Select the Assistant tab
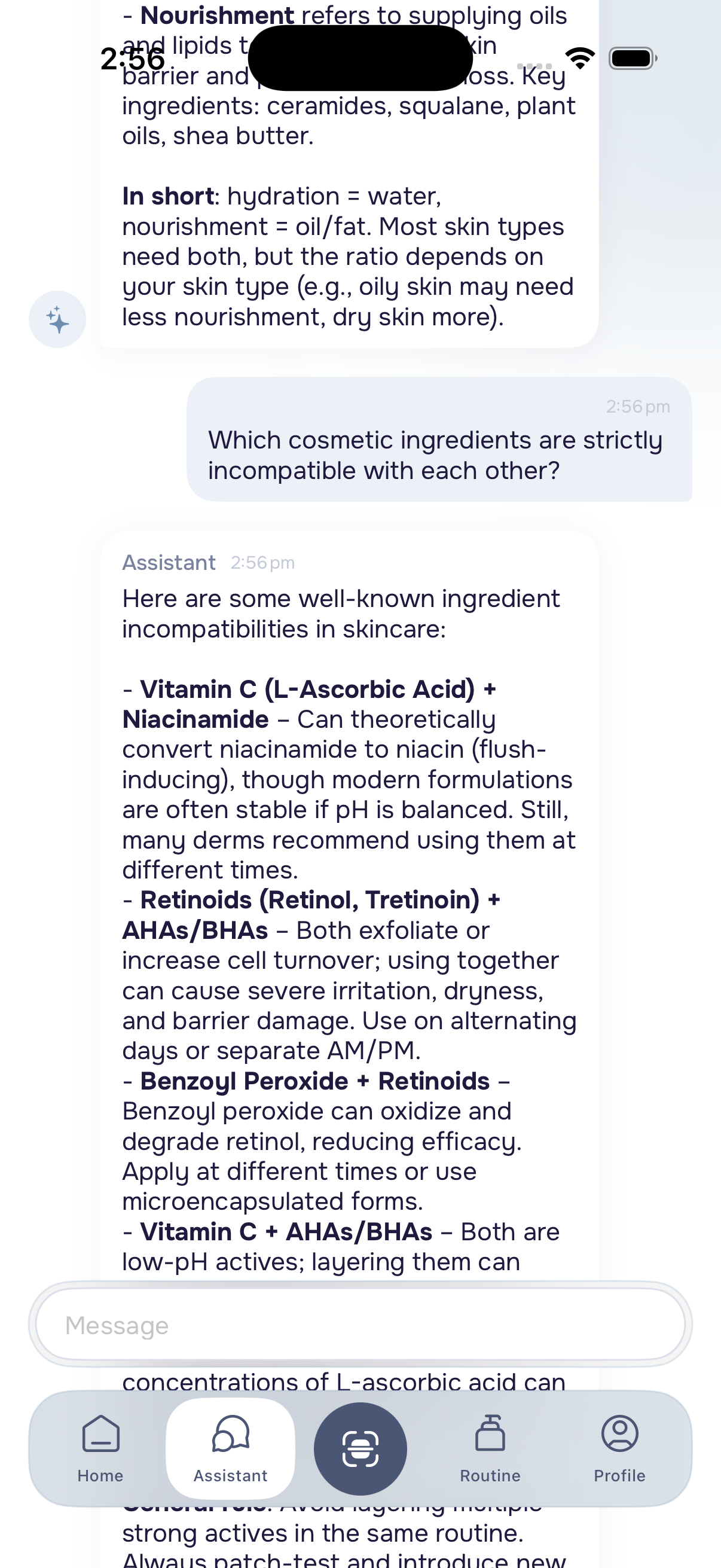 [230, 1448]
